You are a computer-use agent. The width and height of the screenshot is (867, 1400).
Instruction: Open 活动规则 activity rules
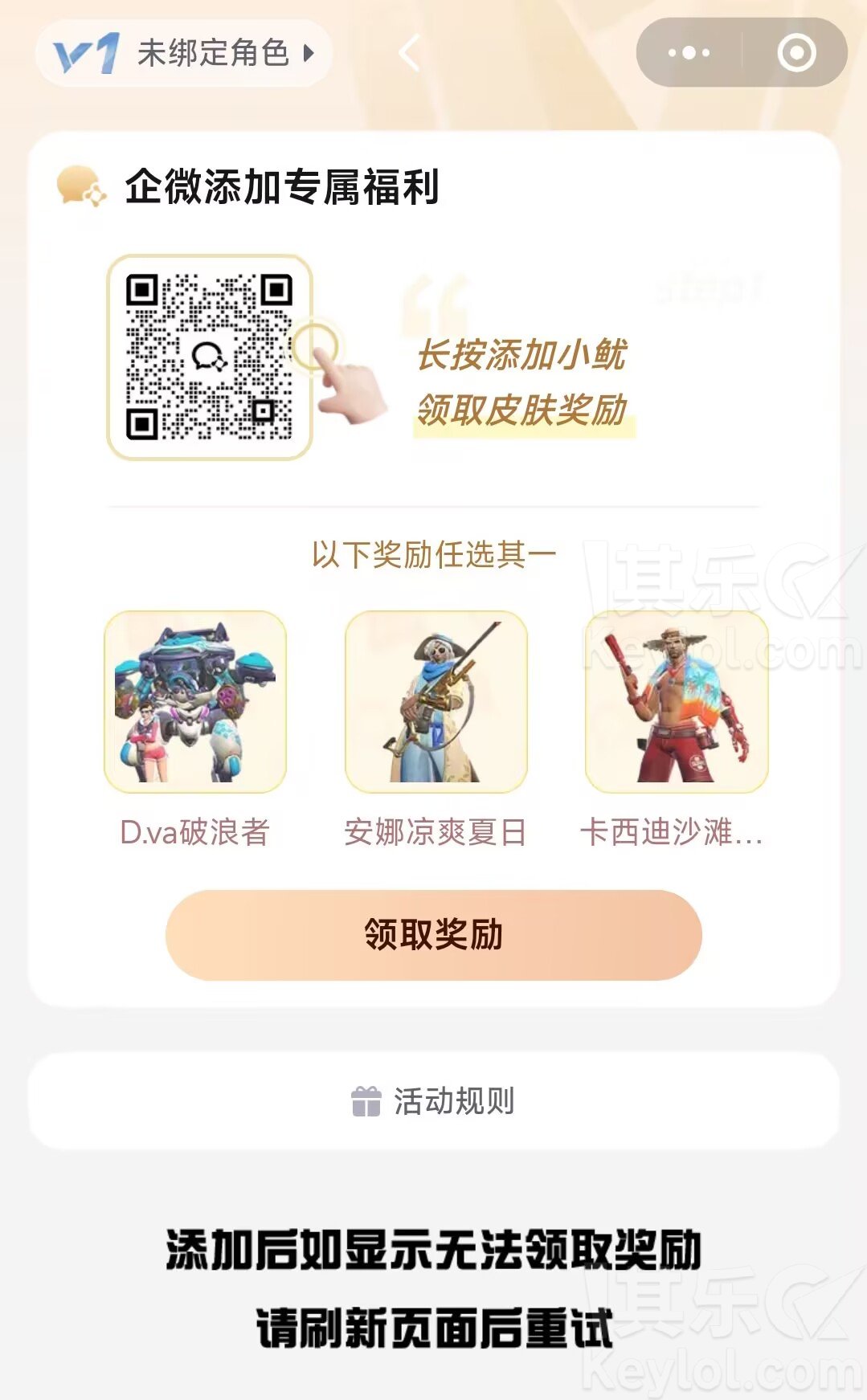(x=434, y=1101)
